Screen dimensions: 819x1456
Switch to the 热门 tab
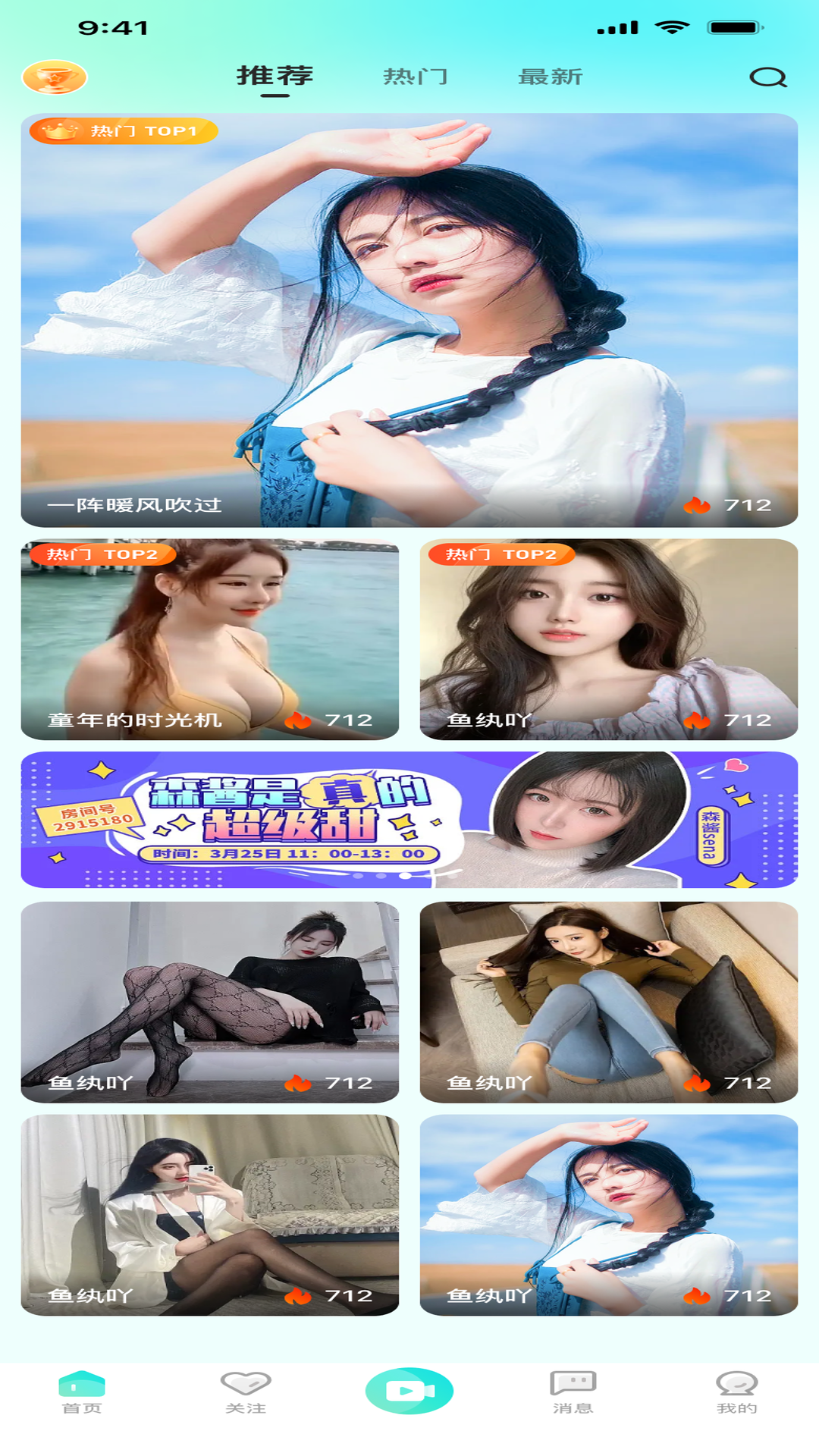pos(415,76)
